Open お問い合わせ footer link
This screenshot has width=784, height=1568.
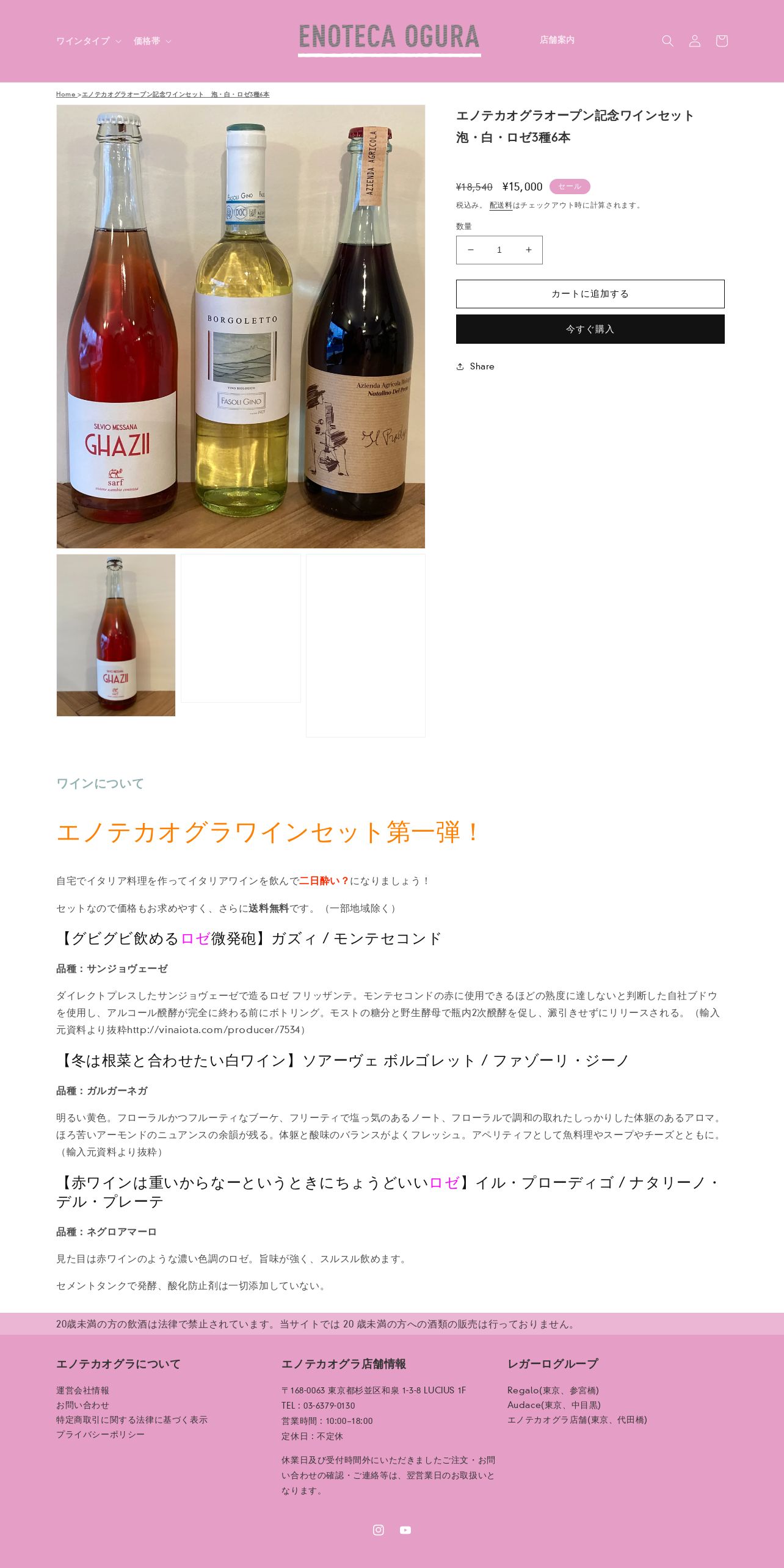(x=82, y=1405)
